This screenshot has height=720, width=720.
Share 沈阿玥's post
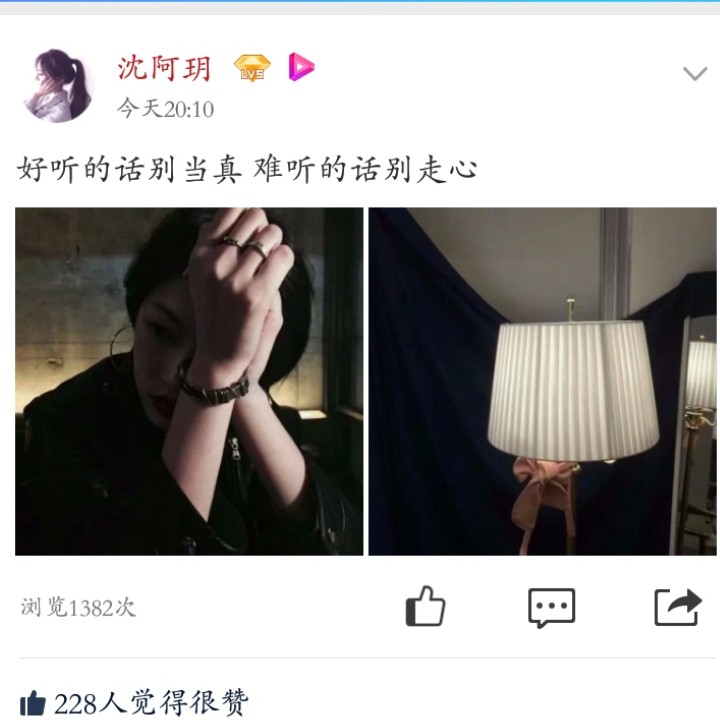677,606
